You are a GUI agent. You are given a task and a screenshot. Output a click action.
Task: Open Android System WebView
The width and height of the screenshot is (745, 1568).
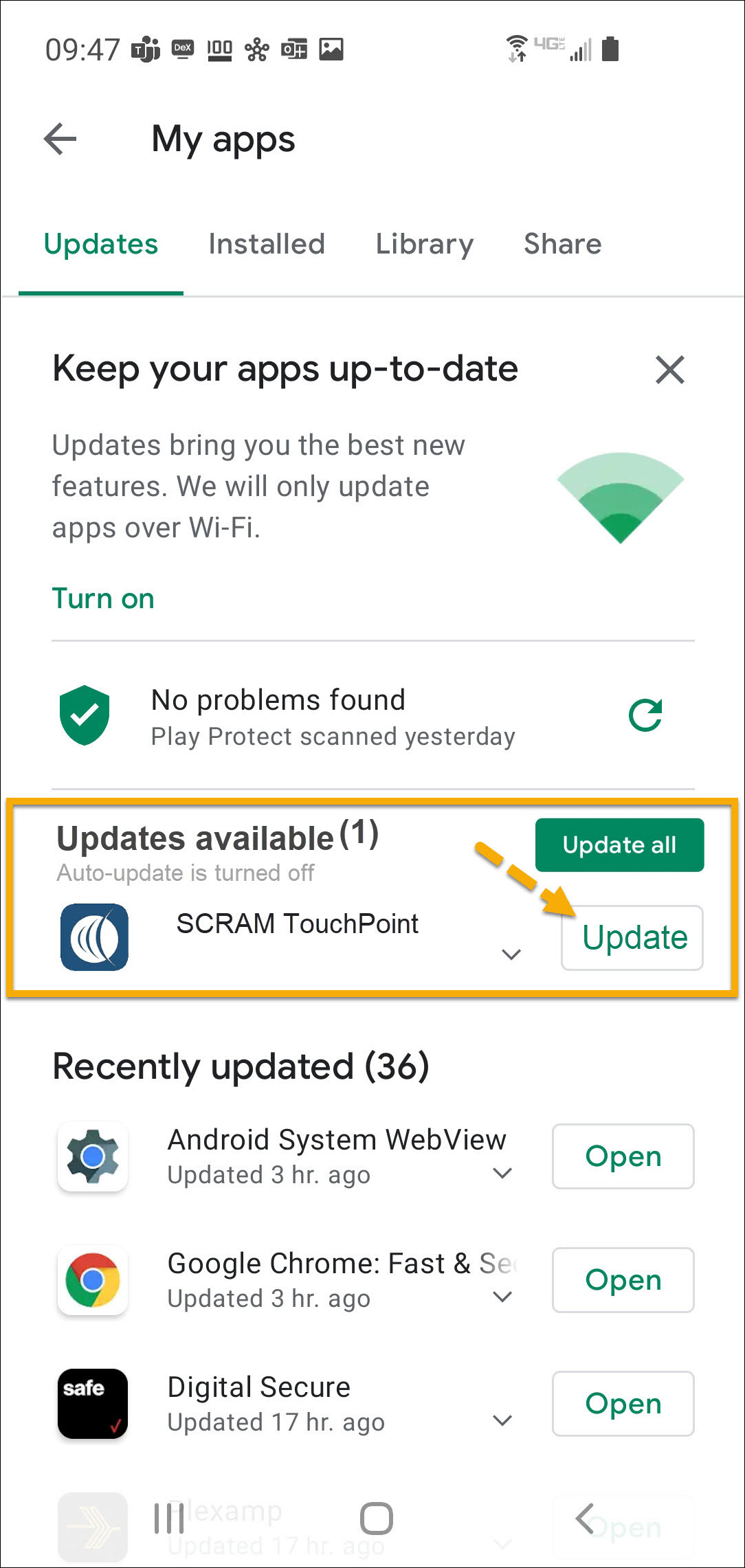[623, 1156]
